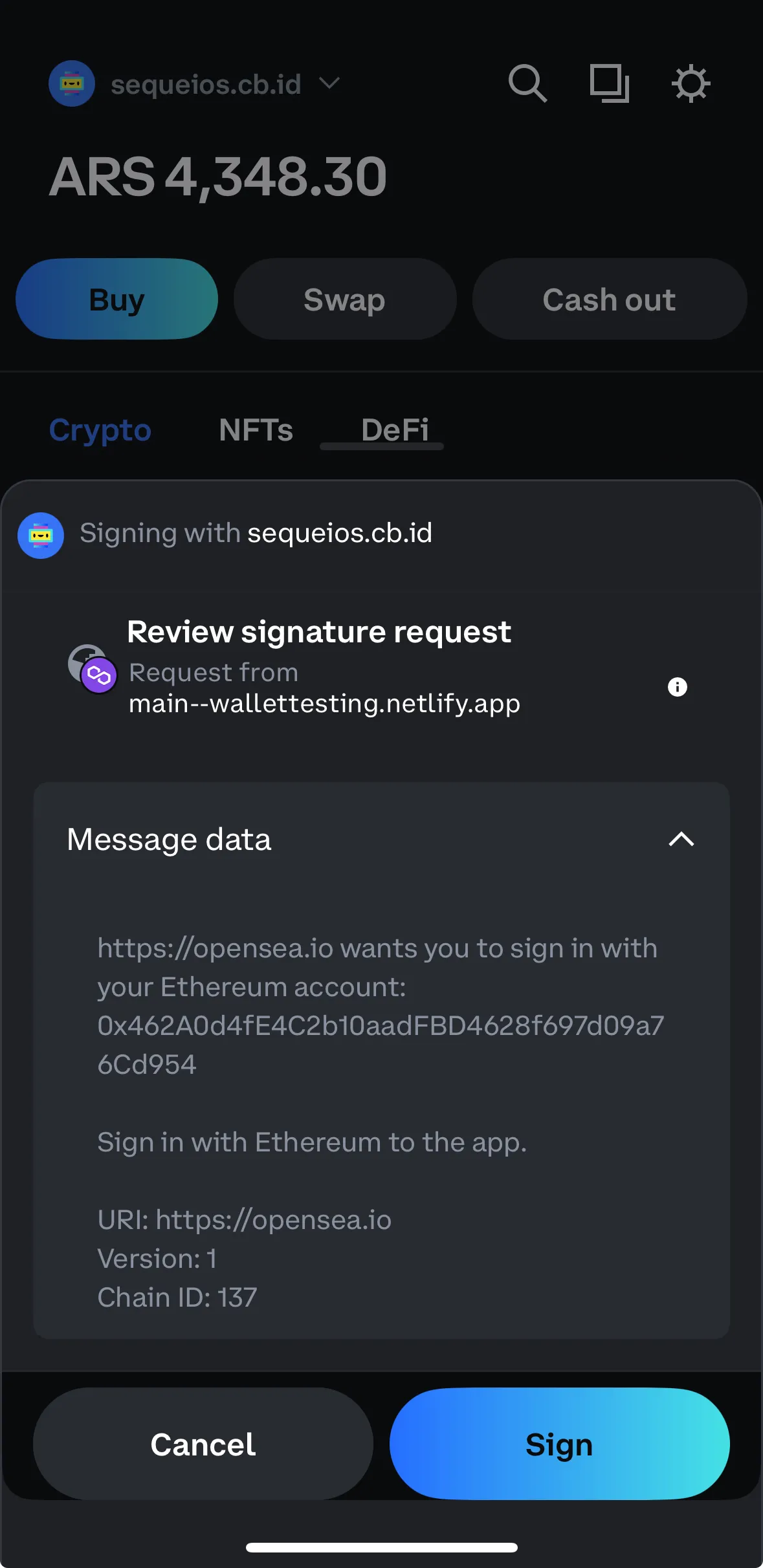
Task: Open the settings gear
Action: 691,83
